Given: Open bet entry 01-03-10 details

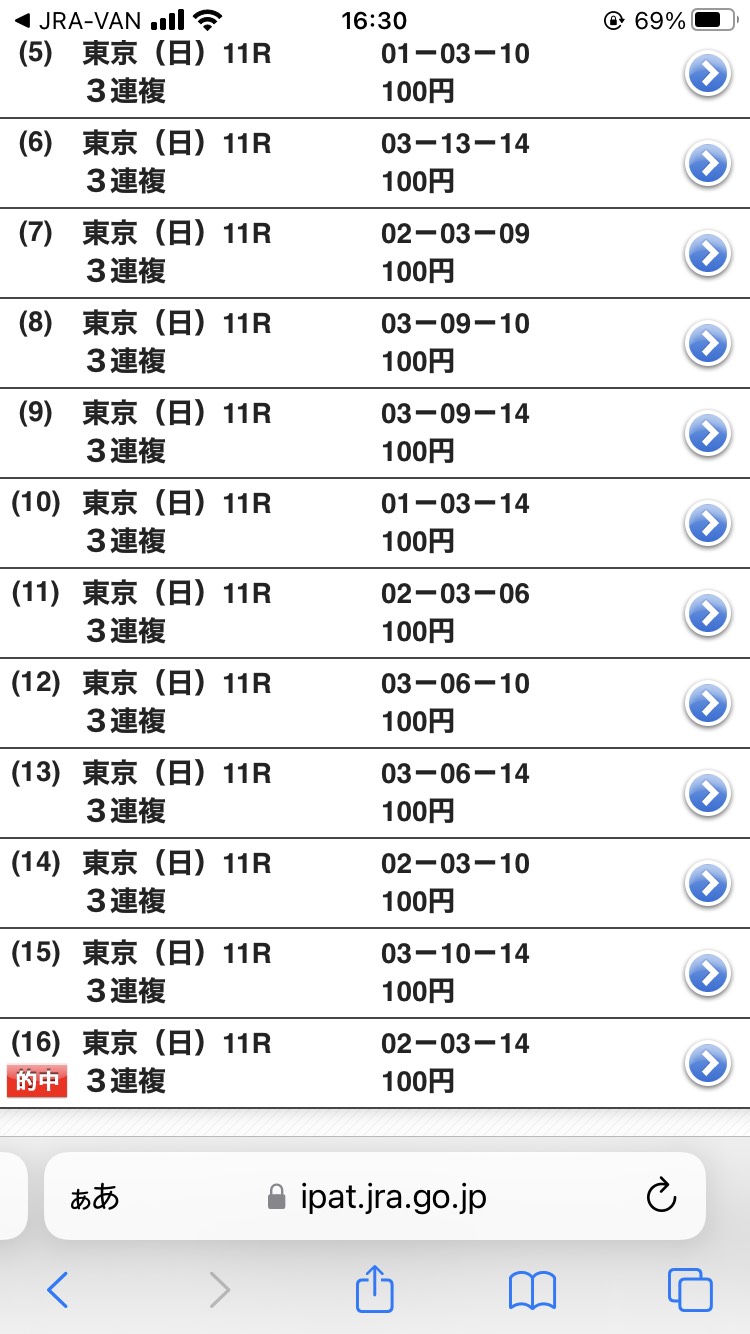Looking at the screenshot, I should [x=708, y=73].
